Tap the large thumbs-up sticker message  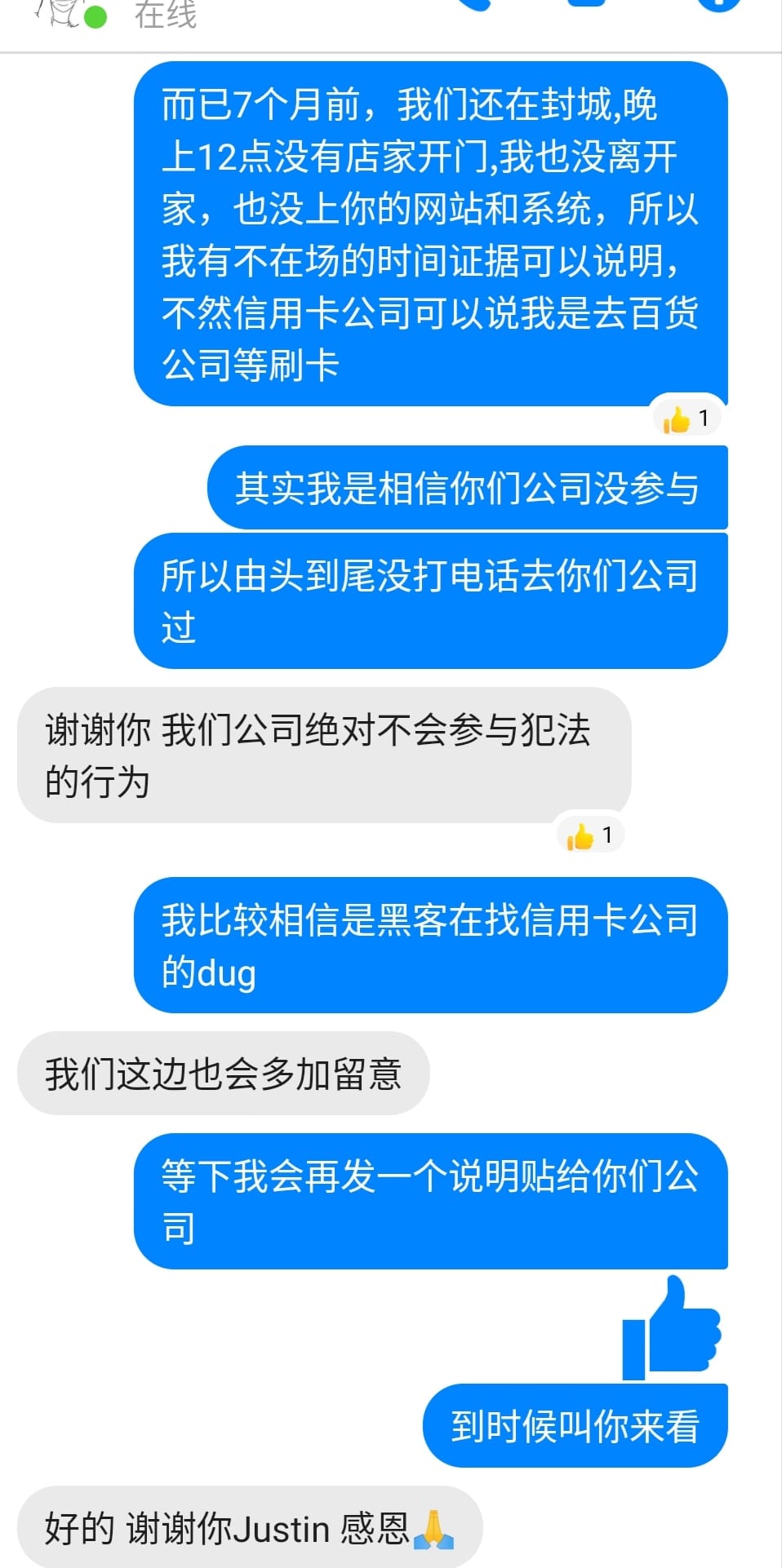[671, 1328]
